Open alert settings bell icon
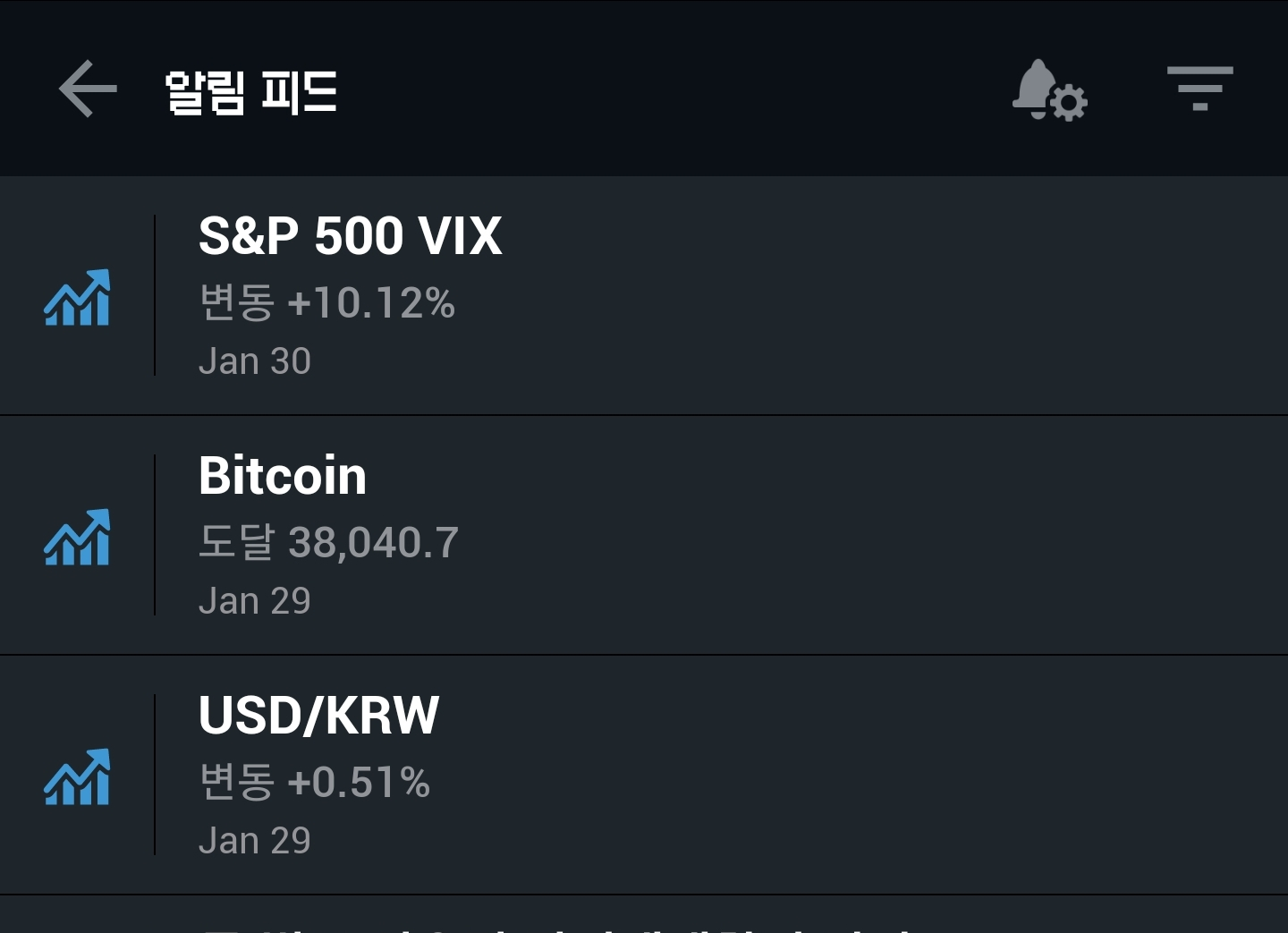Viewport: 1288px width, 933px height. 1048,90
